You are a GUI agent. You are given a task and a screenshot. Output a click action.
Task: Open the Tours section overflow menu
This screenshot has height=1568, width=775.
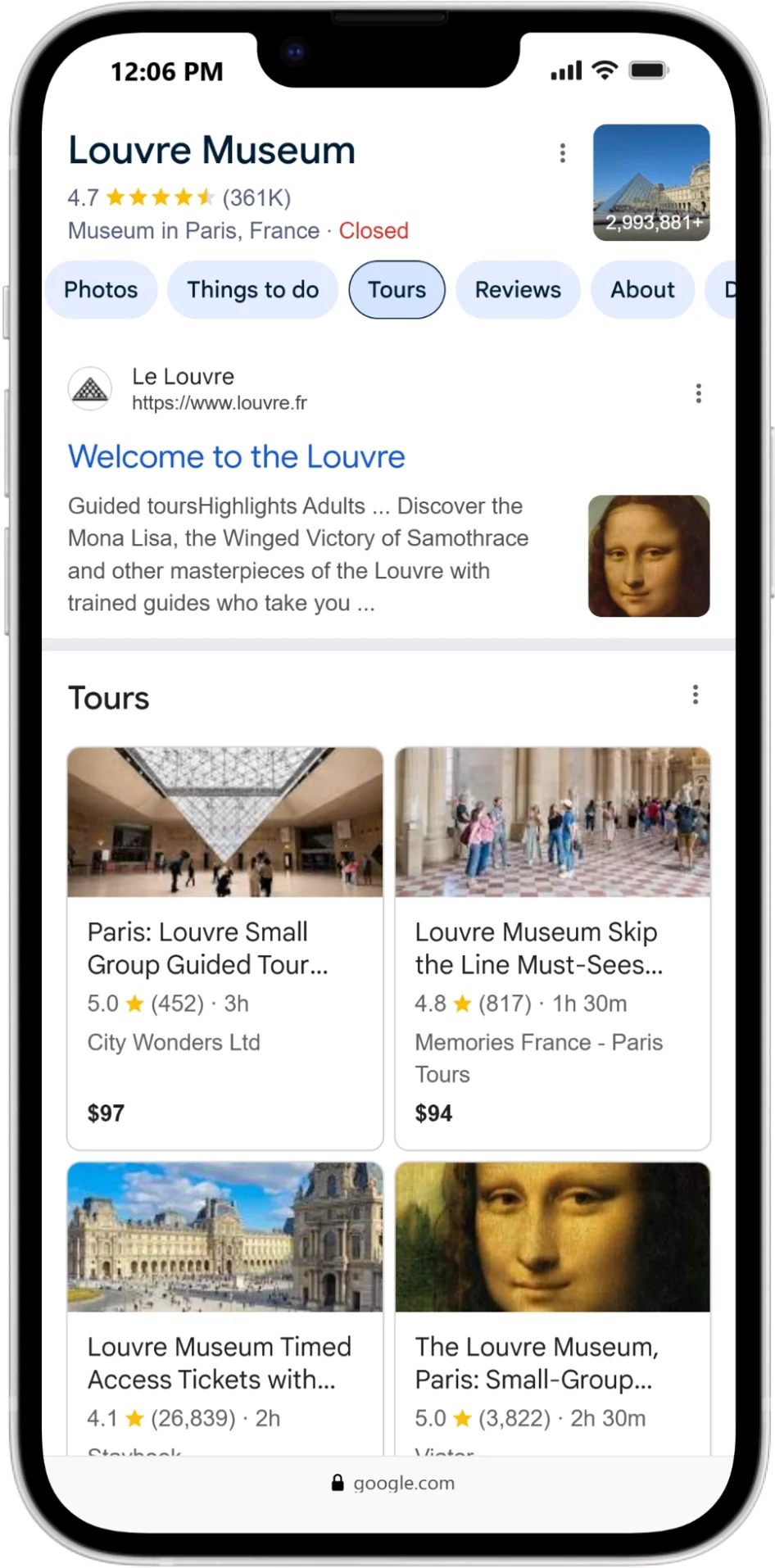[x=695, y=695]
